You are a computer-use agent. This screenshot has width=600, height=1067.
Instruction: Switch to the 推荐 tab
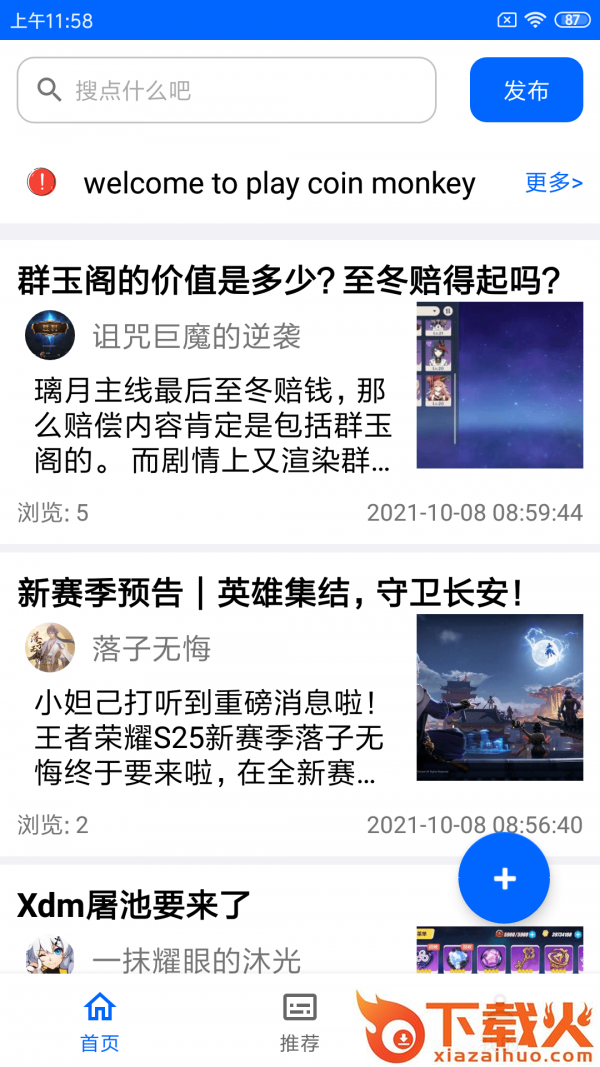(299, 1020)
